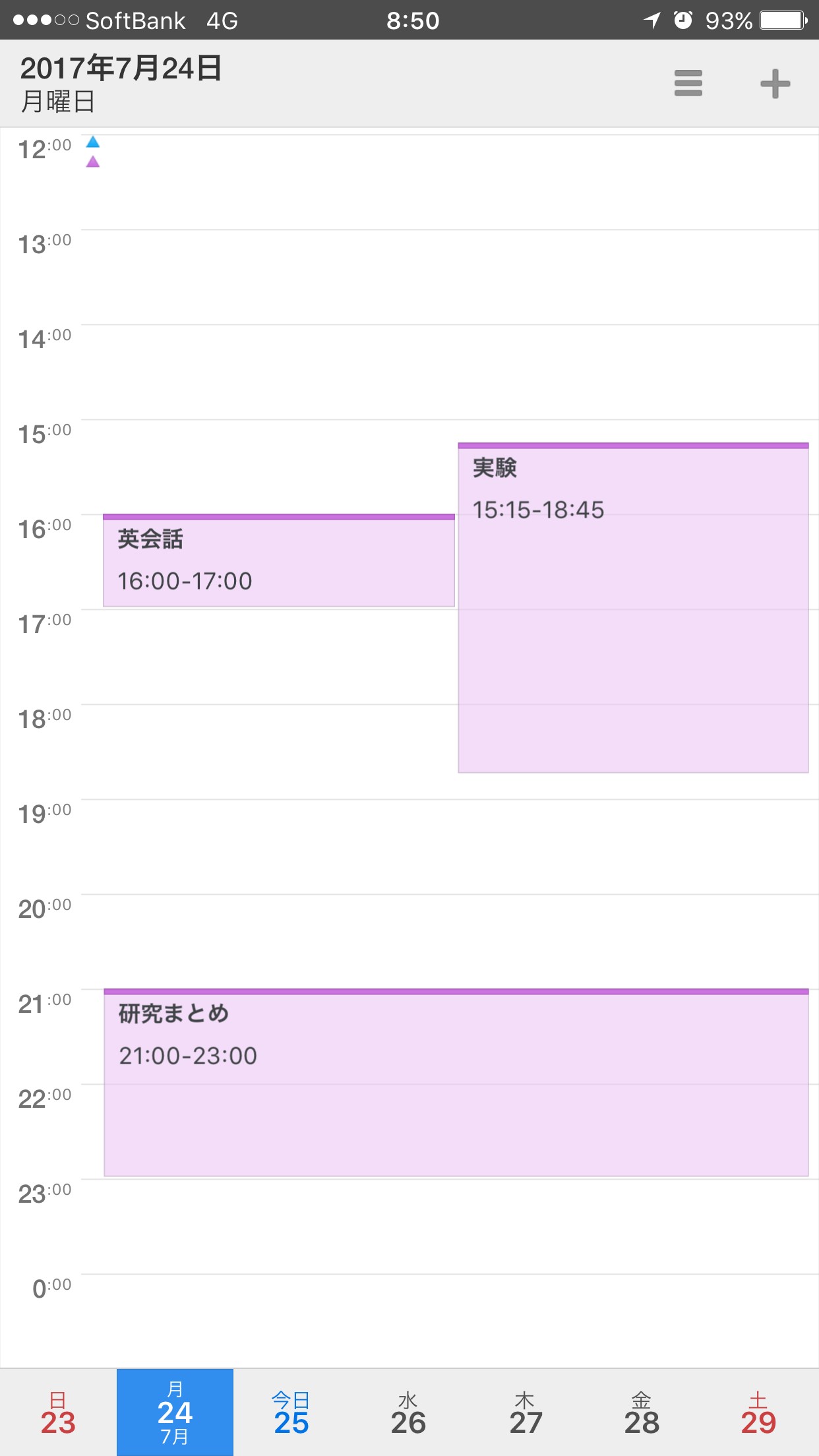Tap the date header 2017年7月24日
Viewport: 819px width, 1456px height.
(121, 68)
